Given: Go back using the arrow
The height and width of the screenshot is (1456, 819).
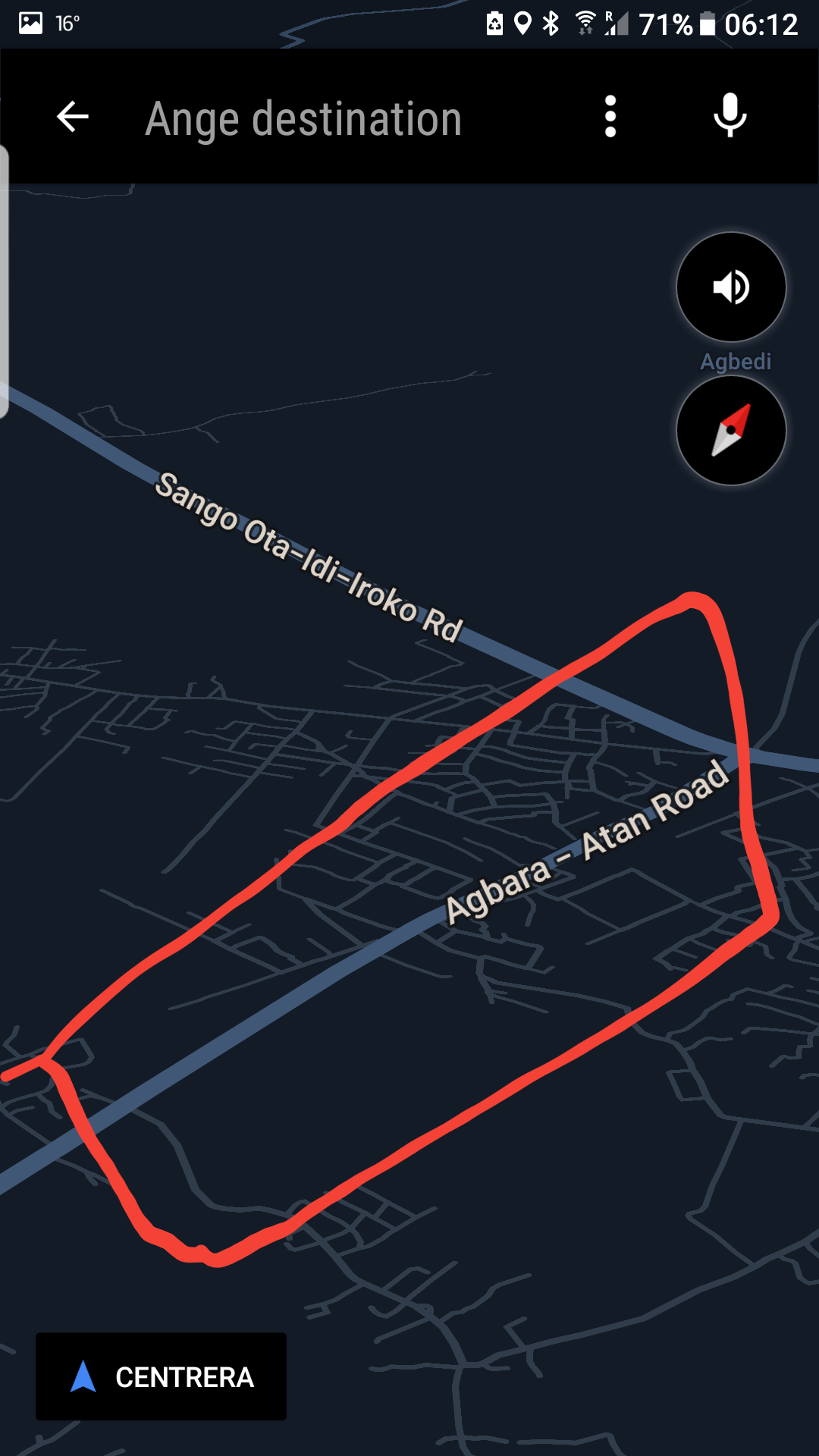Looking at the screenshot, I should (x=73, y=117).
